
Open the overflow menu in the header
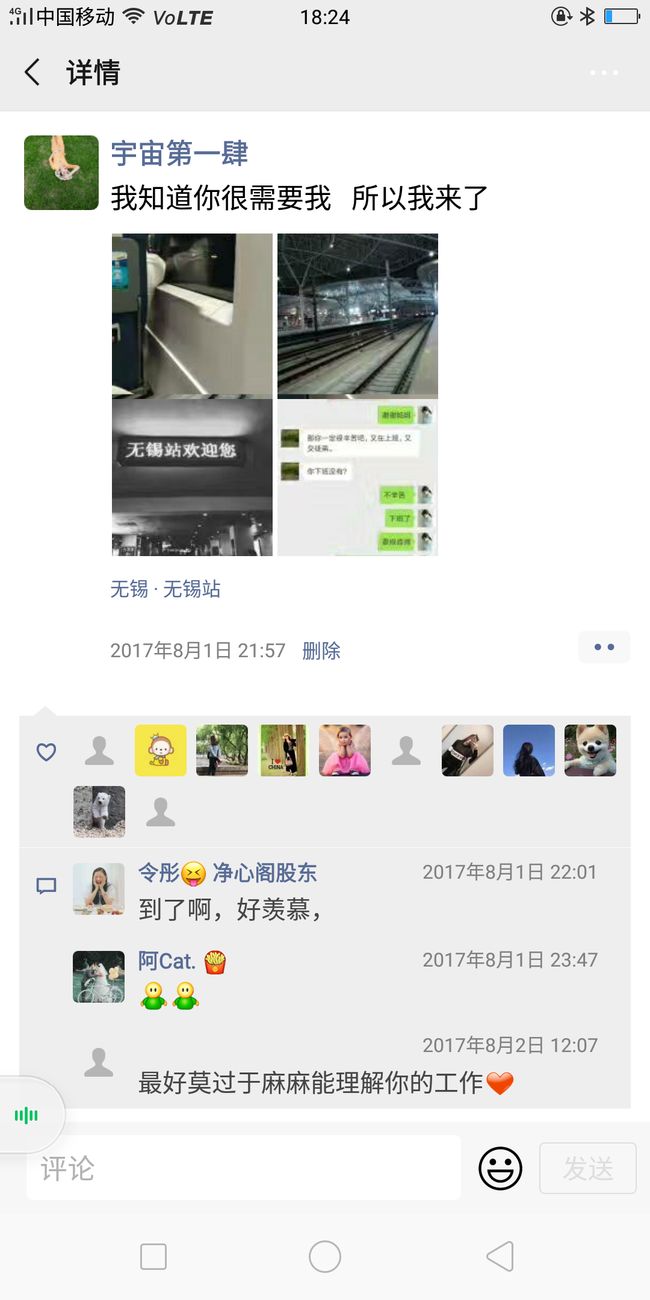[x=604, y=73]
